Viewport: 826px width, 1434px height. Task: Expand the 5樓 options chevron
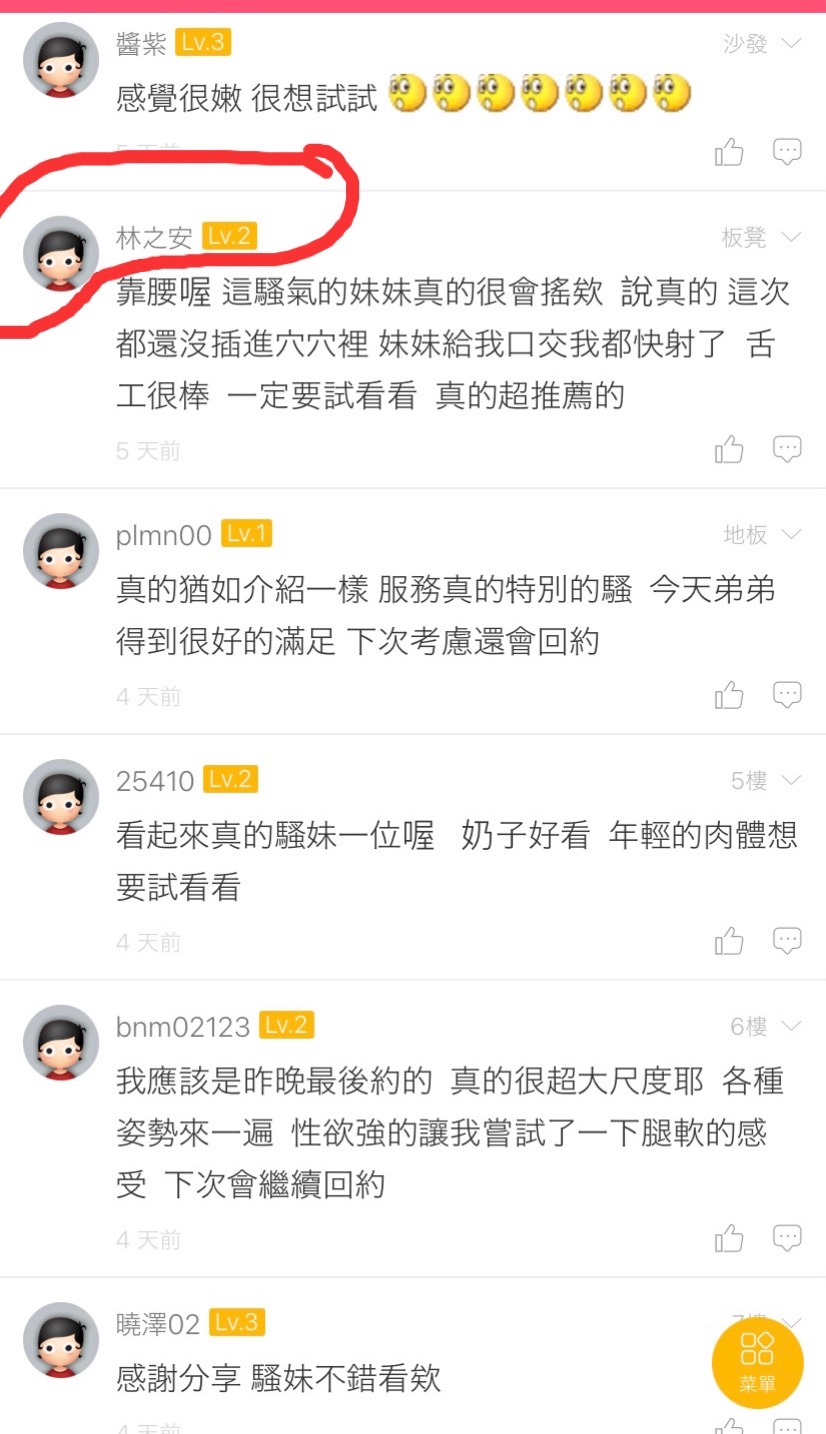pyautogui.click(x=791, y=780)
